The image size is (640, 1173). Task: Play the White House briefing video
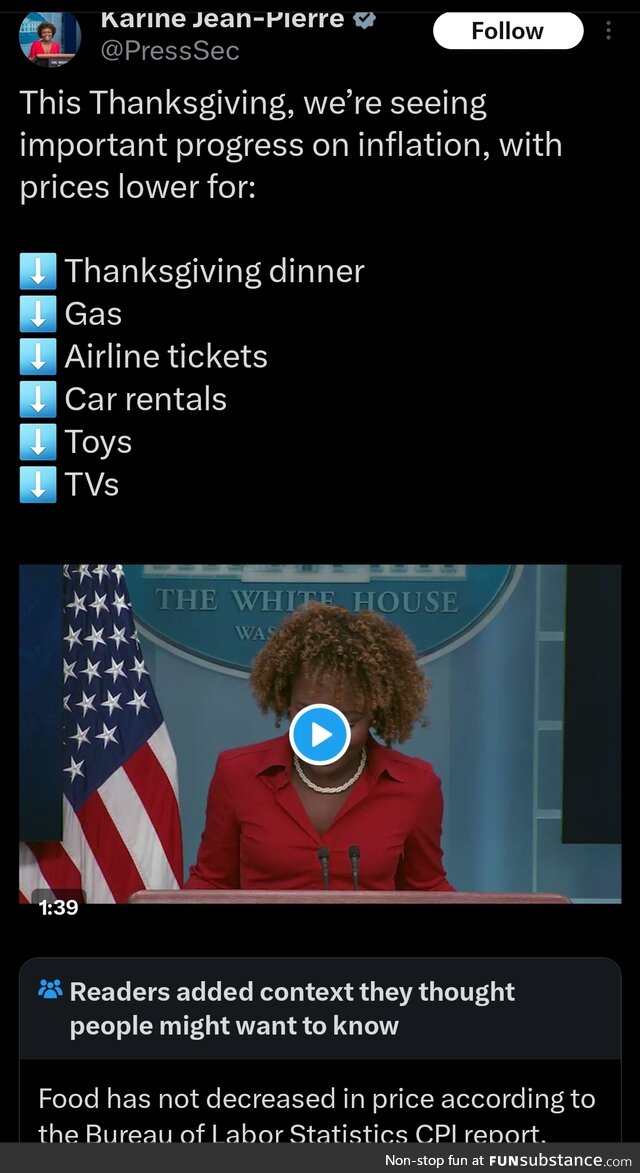(x=319, y=735)
